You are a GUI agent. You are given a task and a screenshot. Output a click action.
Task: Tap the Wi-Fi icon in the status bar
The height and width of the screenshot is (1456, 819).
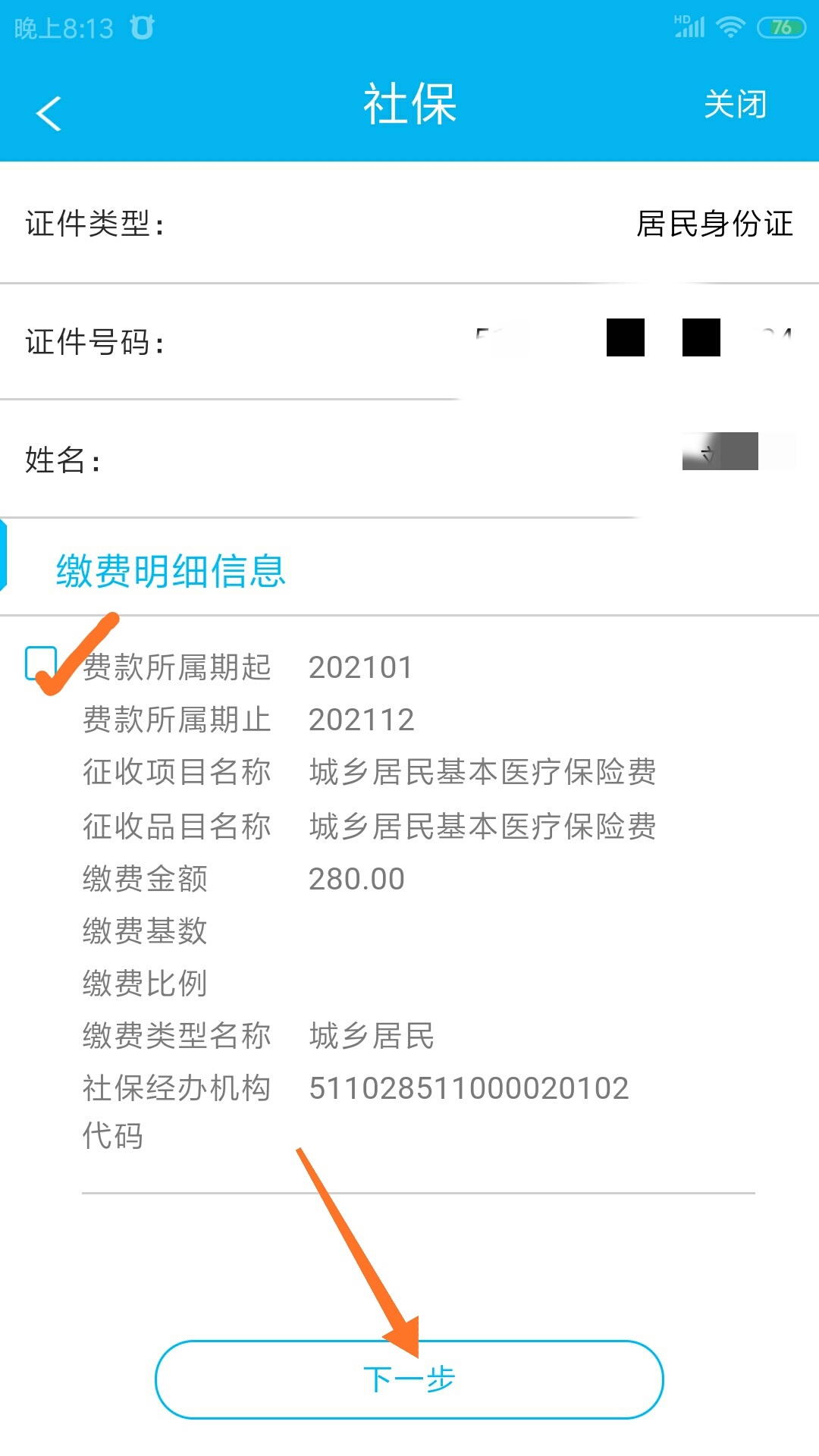pos(730,25)
